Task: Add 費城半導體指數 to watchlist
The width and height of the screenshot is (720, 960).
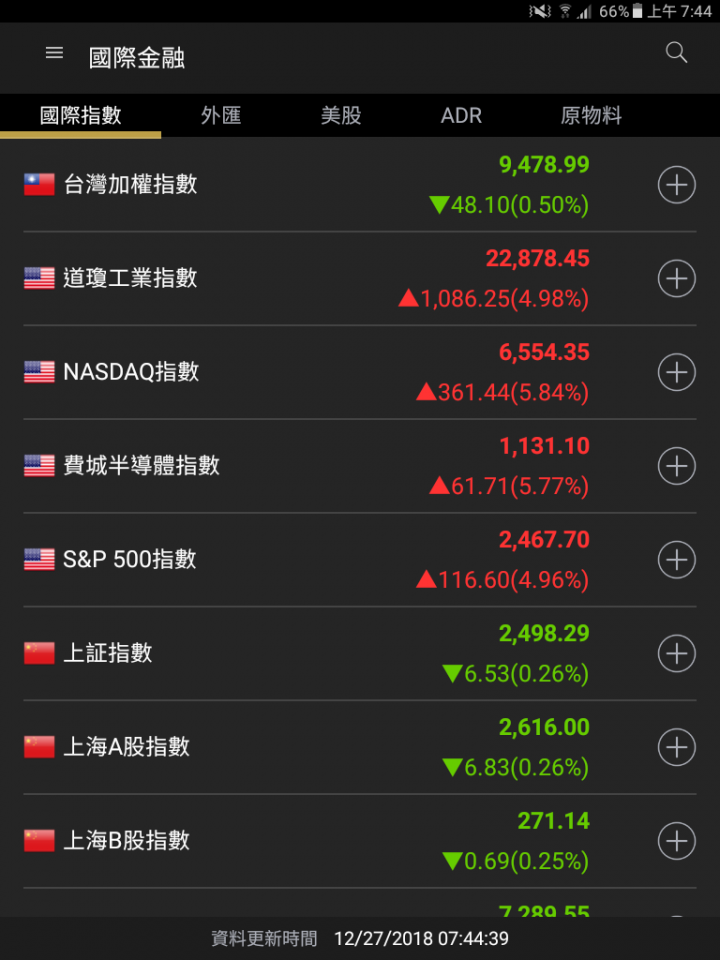Action: point(677,466)
